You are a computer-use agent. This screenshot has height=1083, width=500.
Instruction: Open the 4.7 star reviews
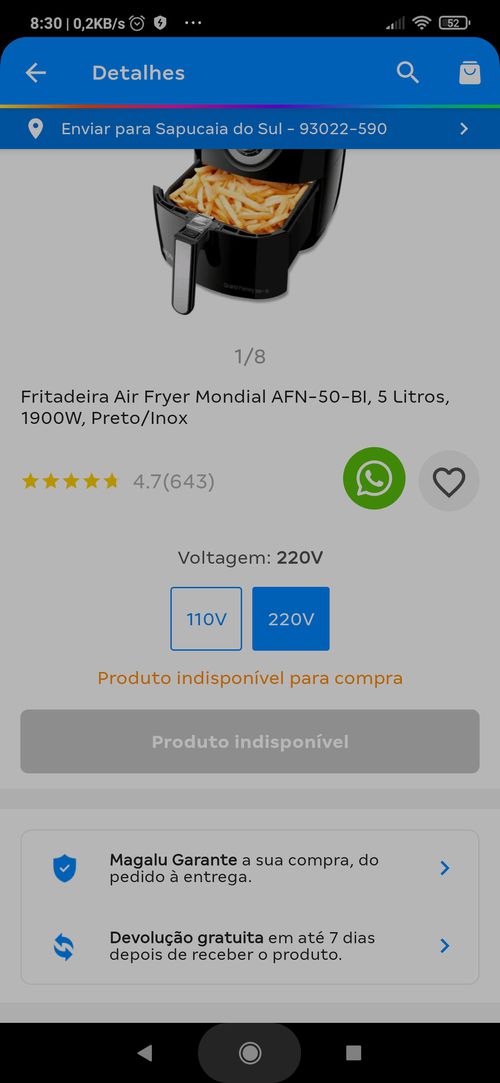(118, 481)
